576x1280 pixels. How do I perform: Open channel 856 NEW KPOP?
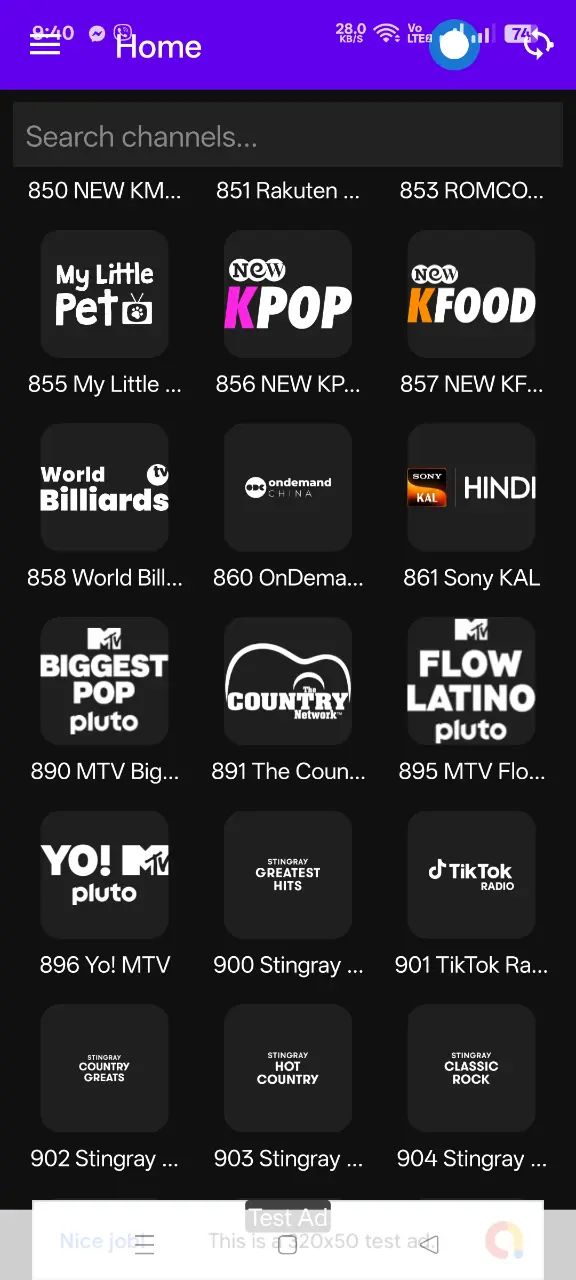click(x=288, y=294)
